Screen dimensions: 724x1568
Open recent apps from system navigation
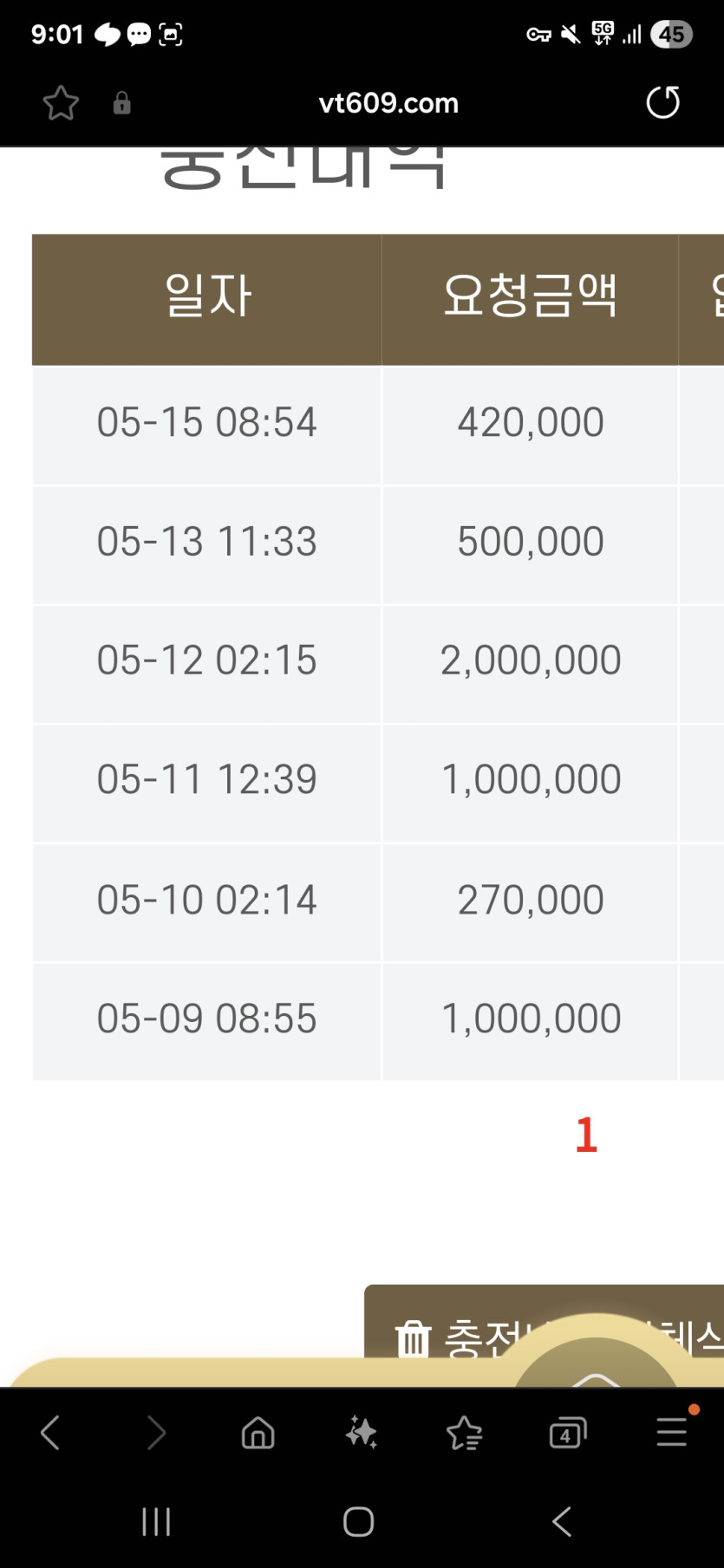point(156,1521)
